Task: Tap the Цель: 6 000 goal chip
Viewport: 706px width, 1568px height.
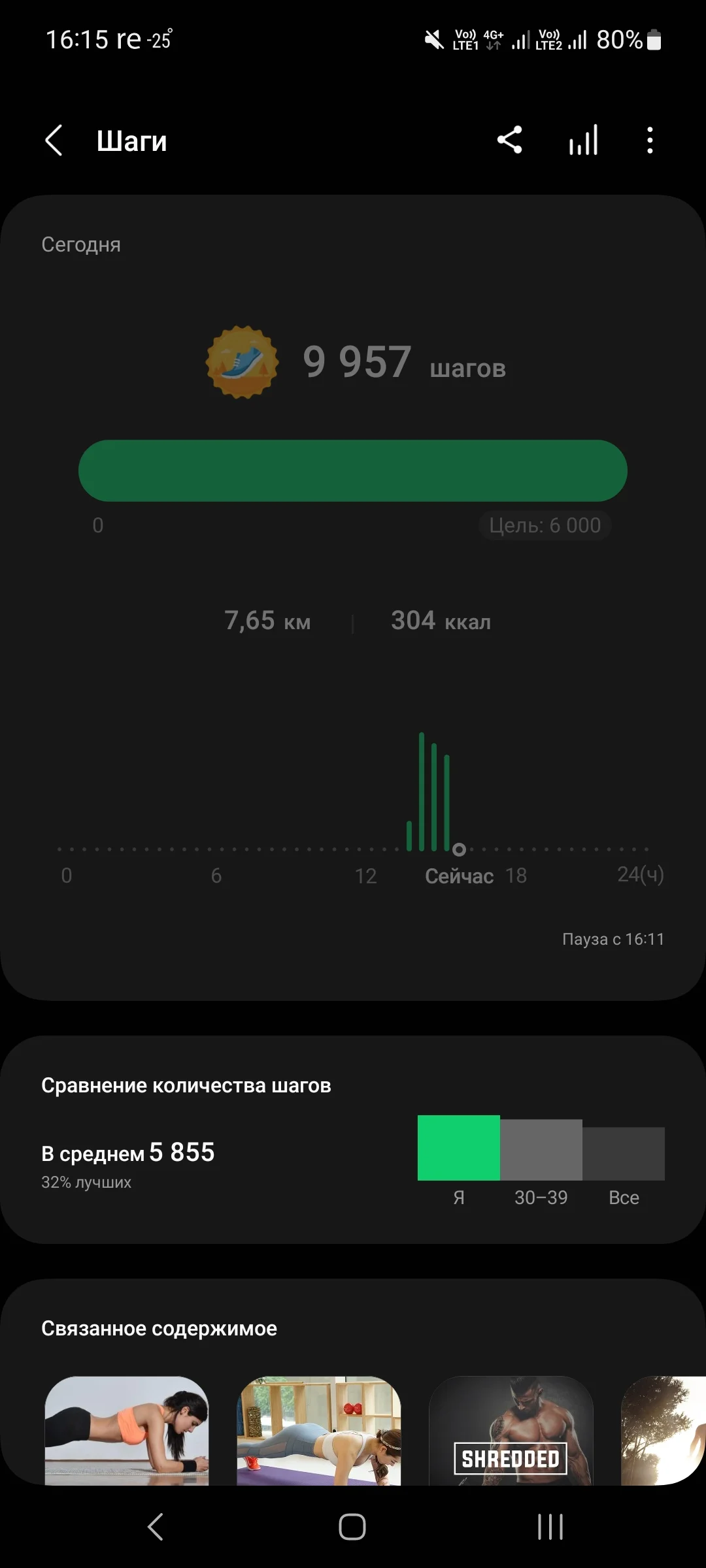Action: [545, 525]
